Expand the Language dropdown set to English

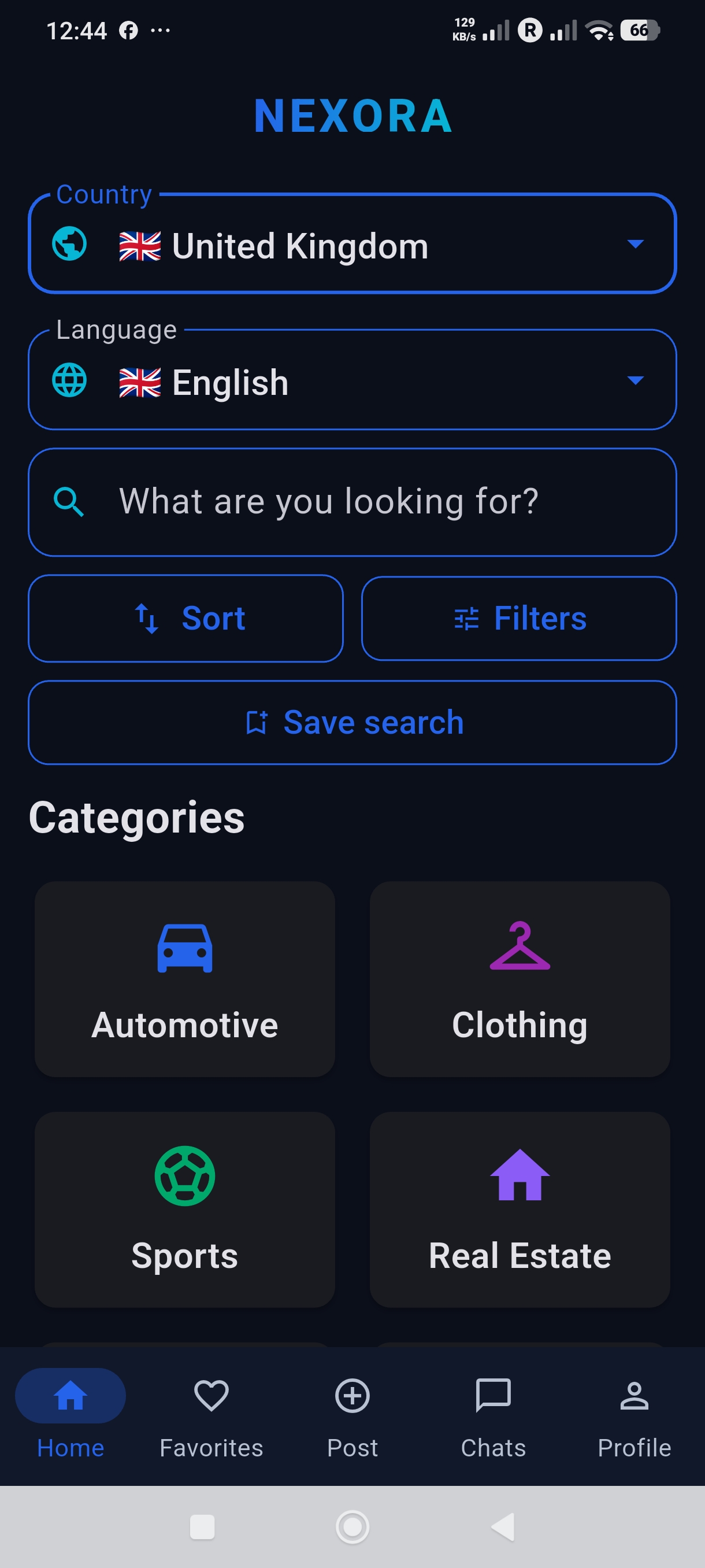pos(352,380)
